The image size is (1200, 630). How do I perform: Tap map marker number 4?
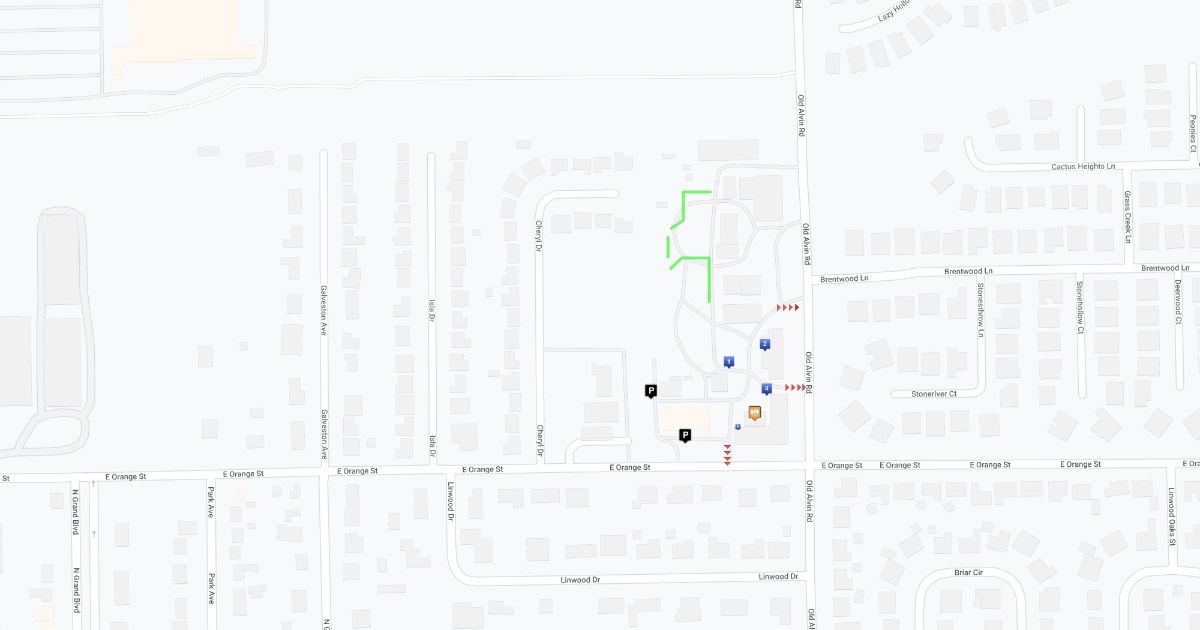point(767,388)
